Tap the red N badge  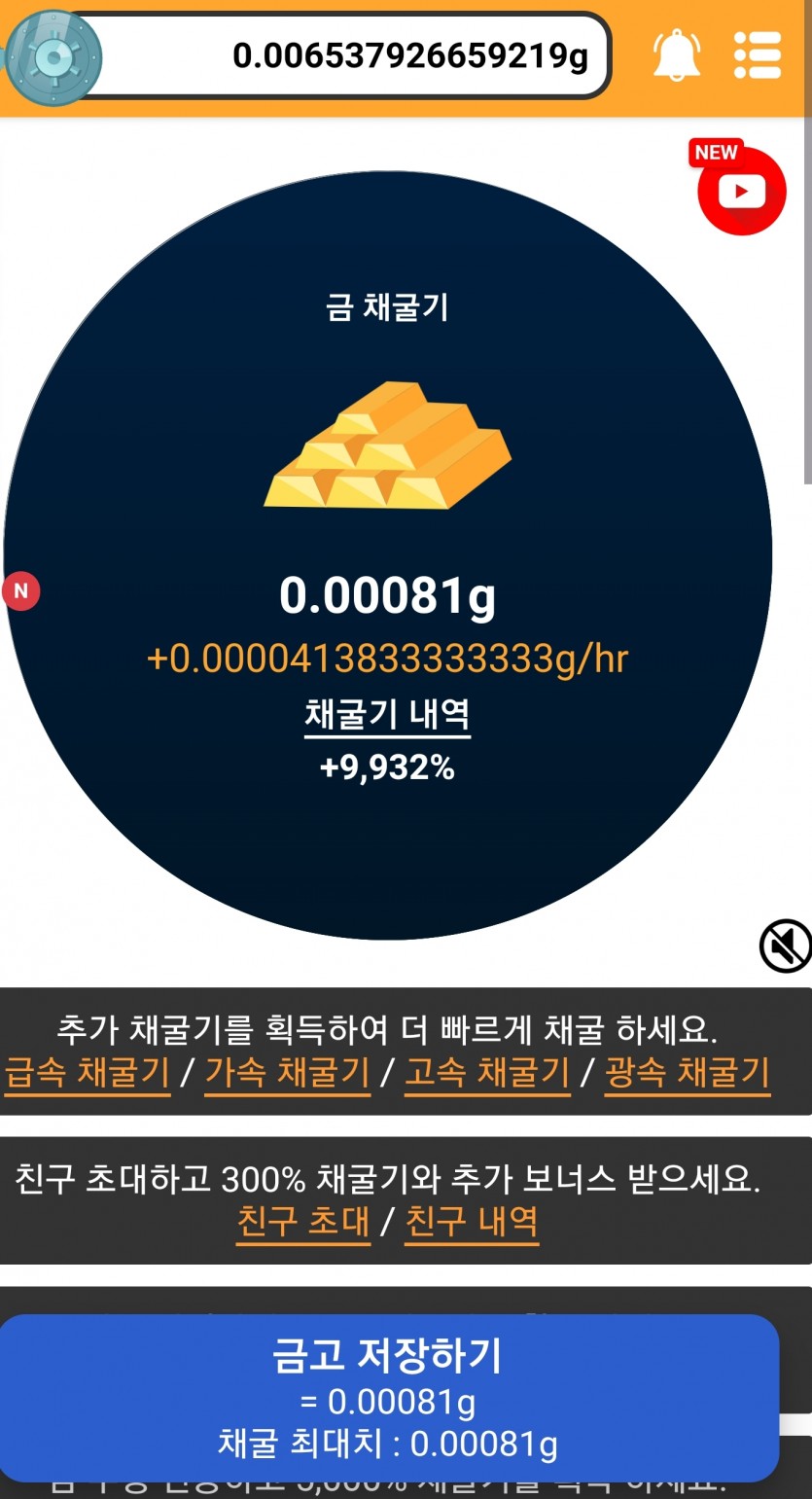tap(21, 590)
